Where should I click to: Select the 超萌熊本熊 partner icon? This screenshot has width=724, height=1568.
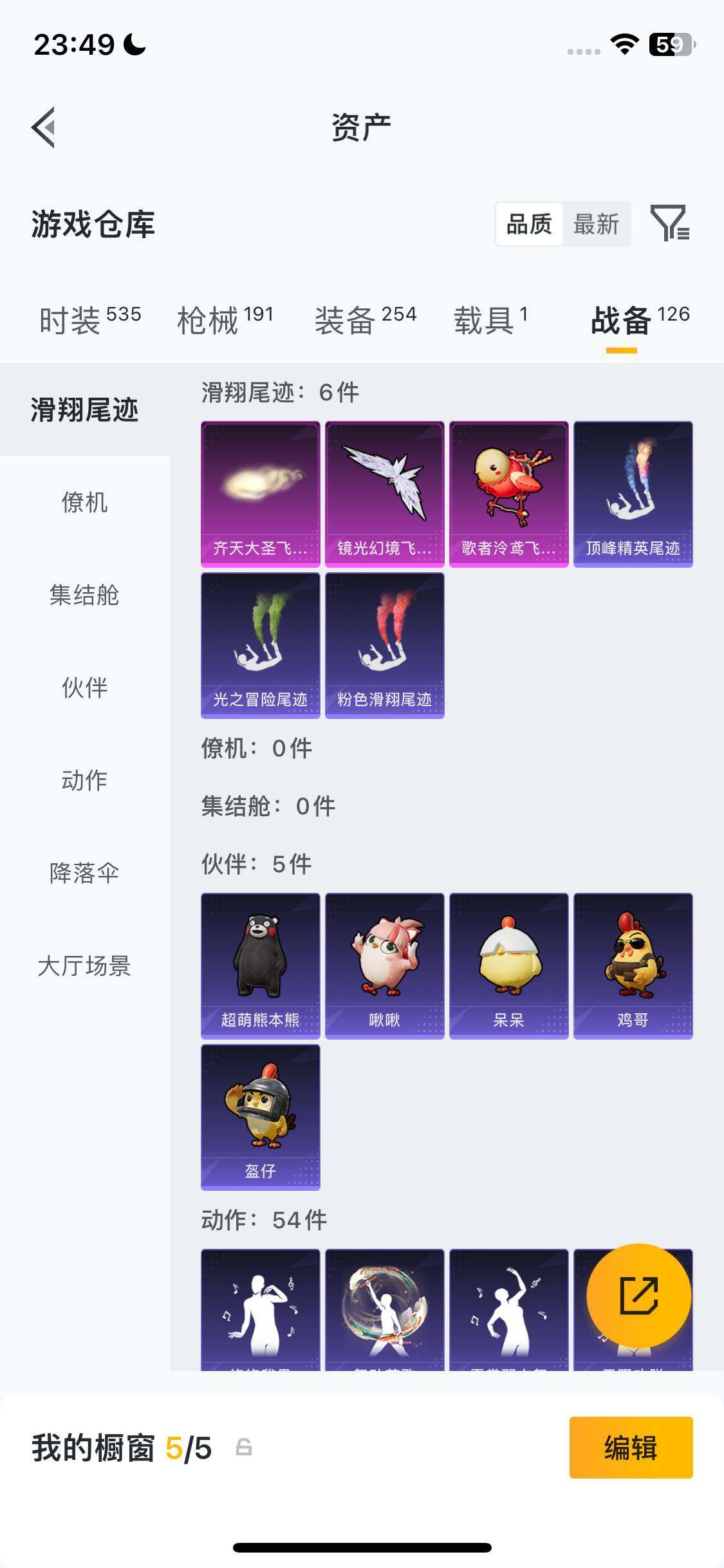click(260, 971)
